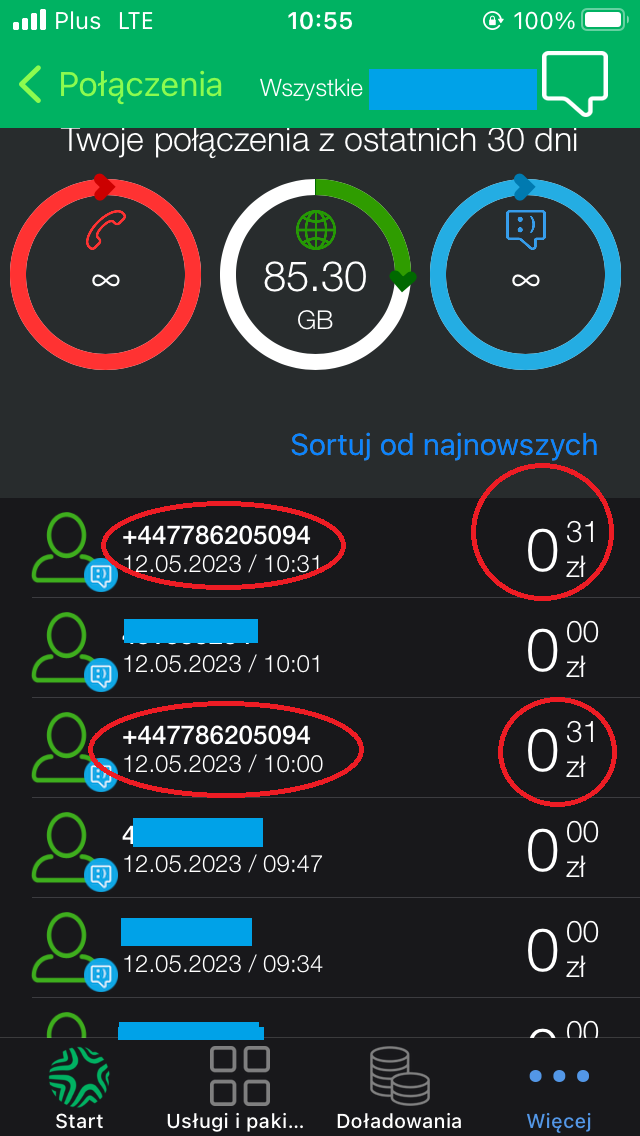Open the chat bubble icon
The height and width of the screenshot is (1136, 640).
574,82
